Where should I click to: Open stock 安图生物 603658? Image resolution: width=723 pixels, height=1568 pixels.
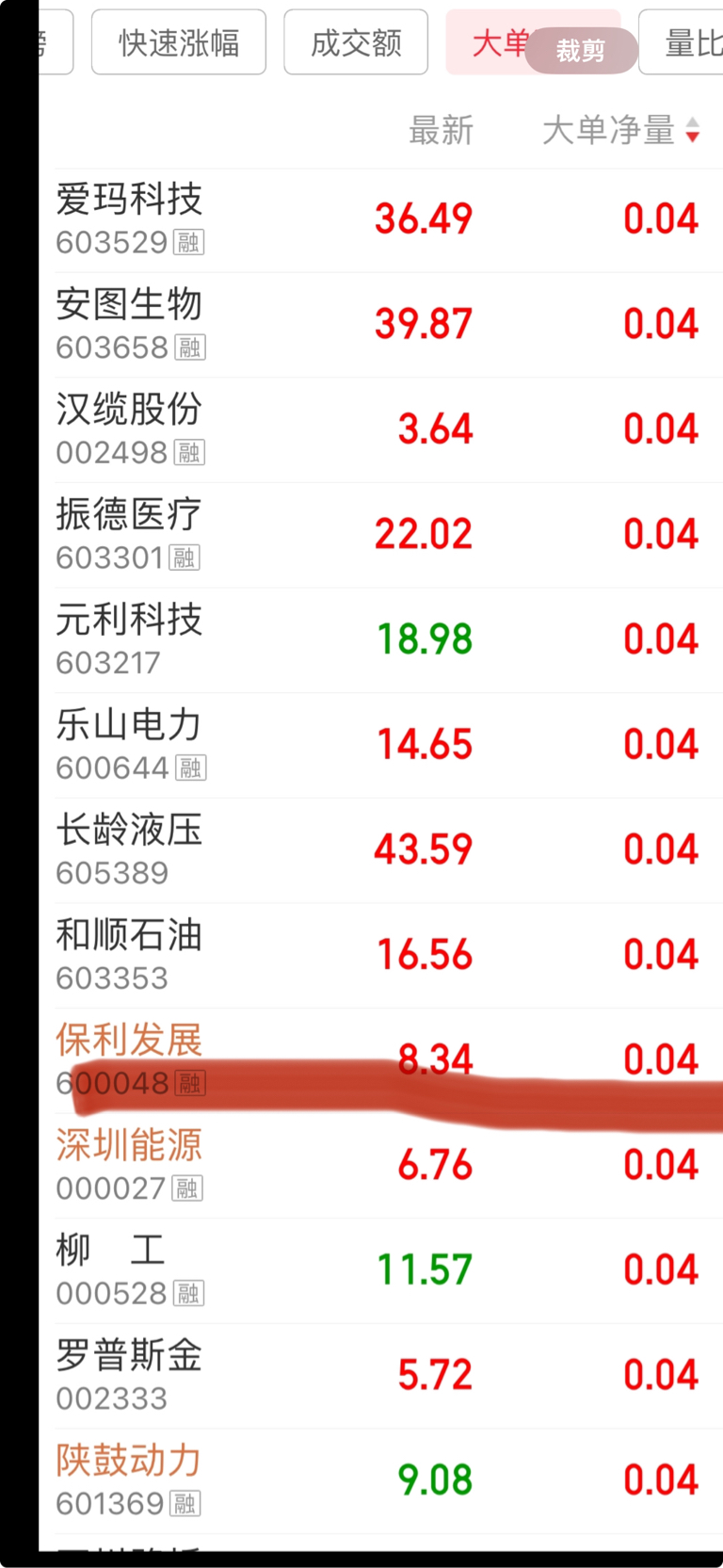pos(381,326)
